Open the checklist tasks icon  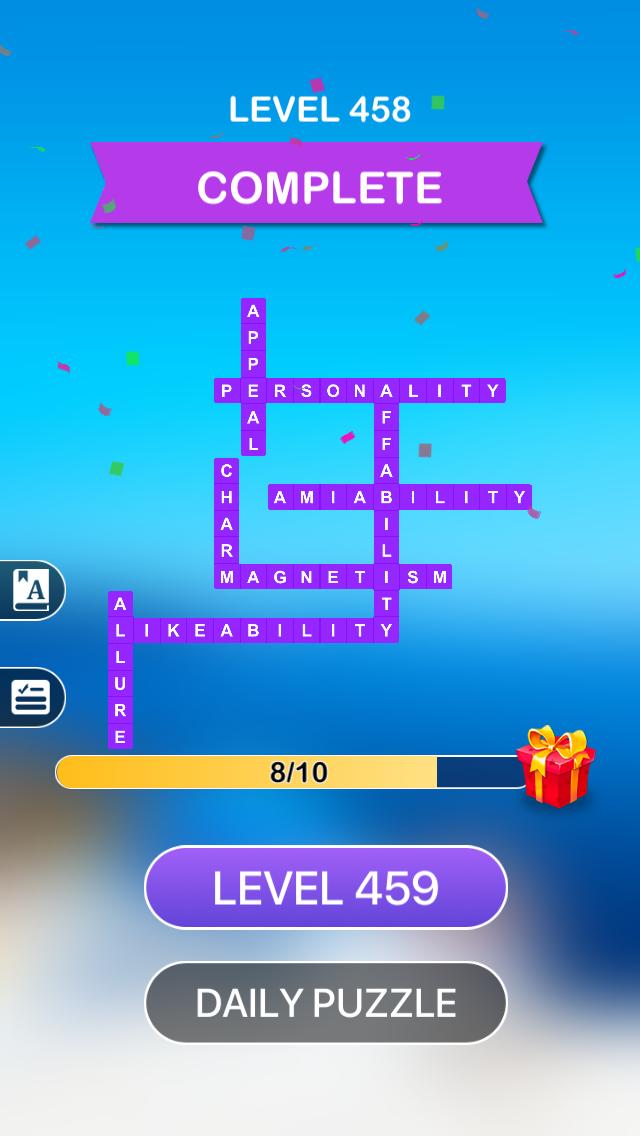tap(30, 697)
